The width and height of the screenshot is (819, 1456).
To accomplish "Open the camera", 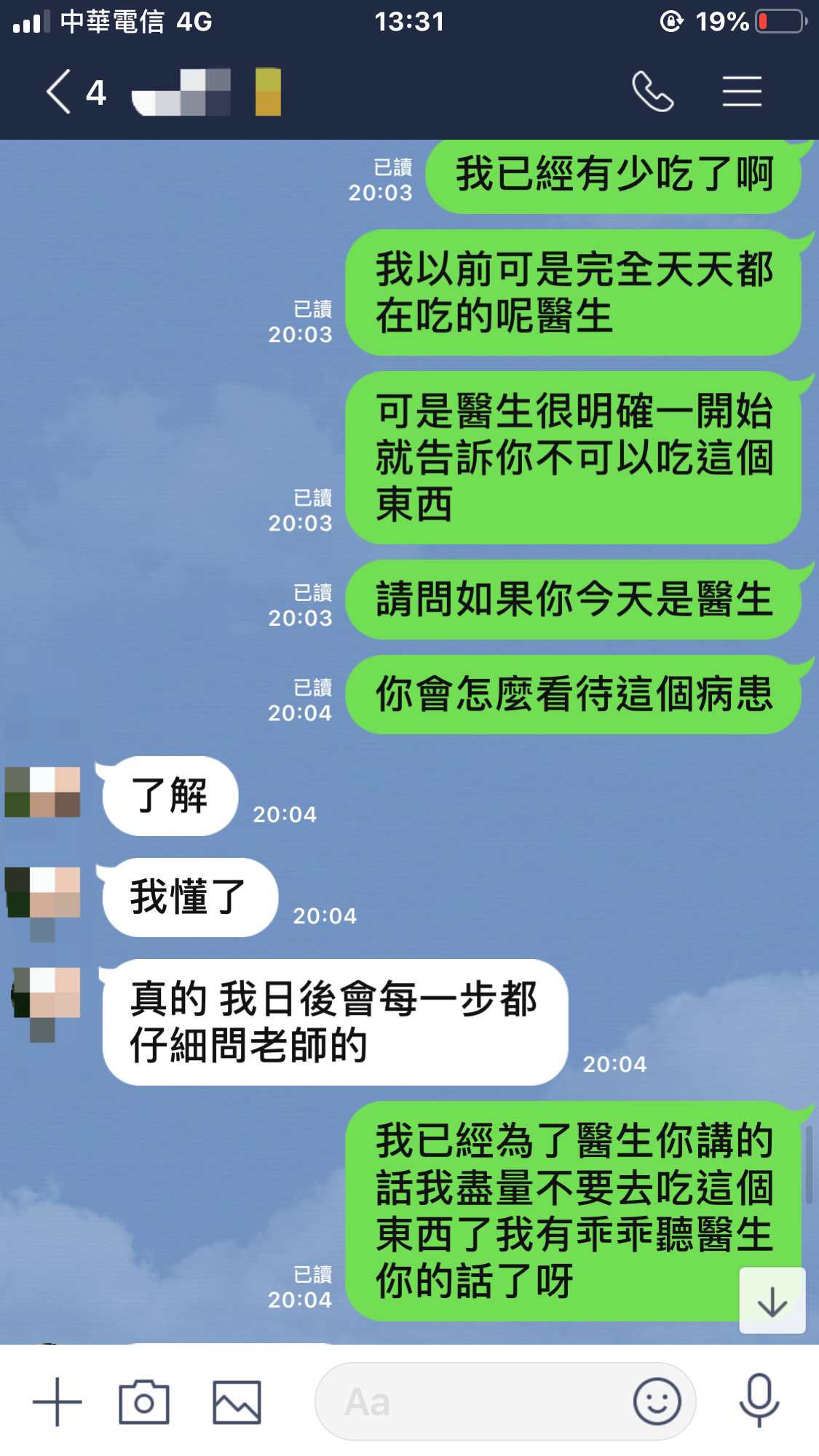I will pyautogui.click(x=144, y=1402).
